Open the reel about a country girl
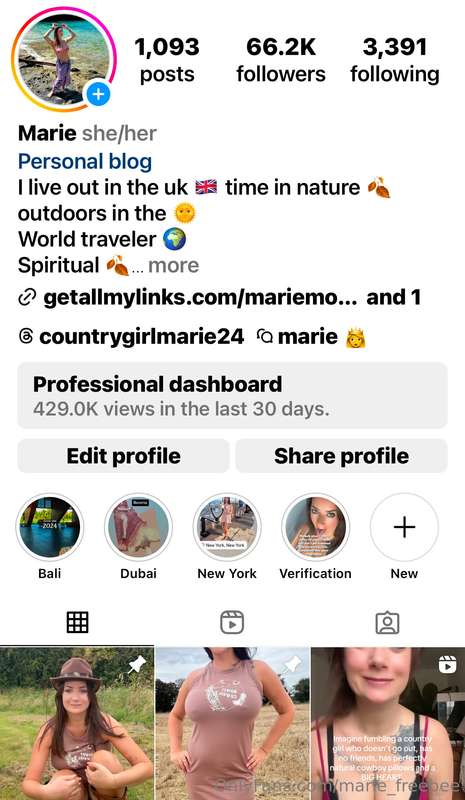The image size is (465, 800). (388, 723)
